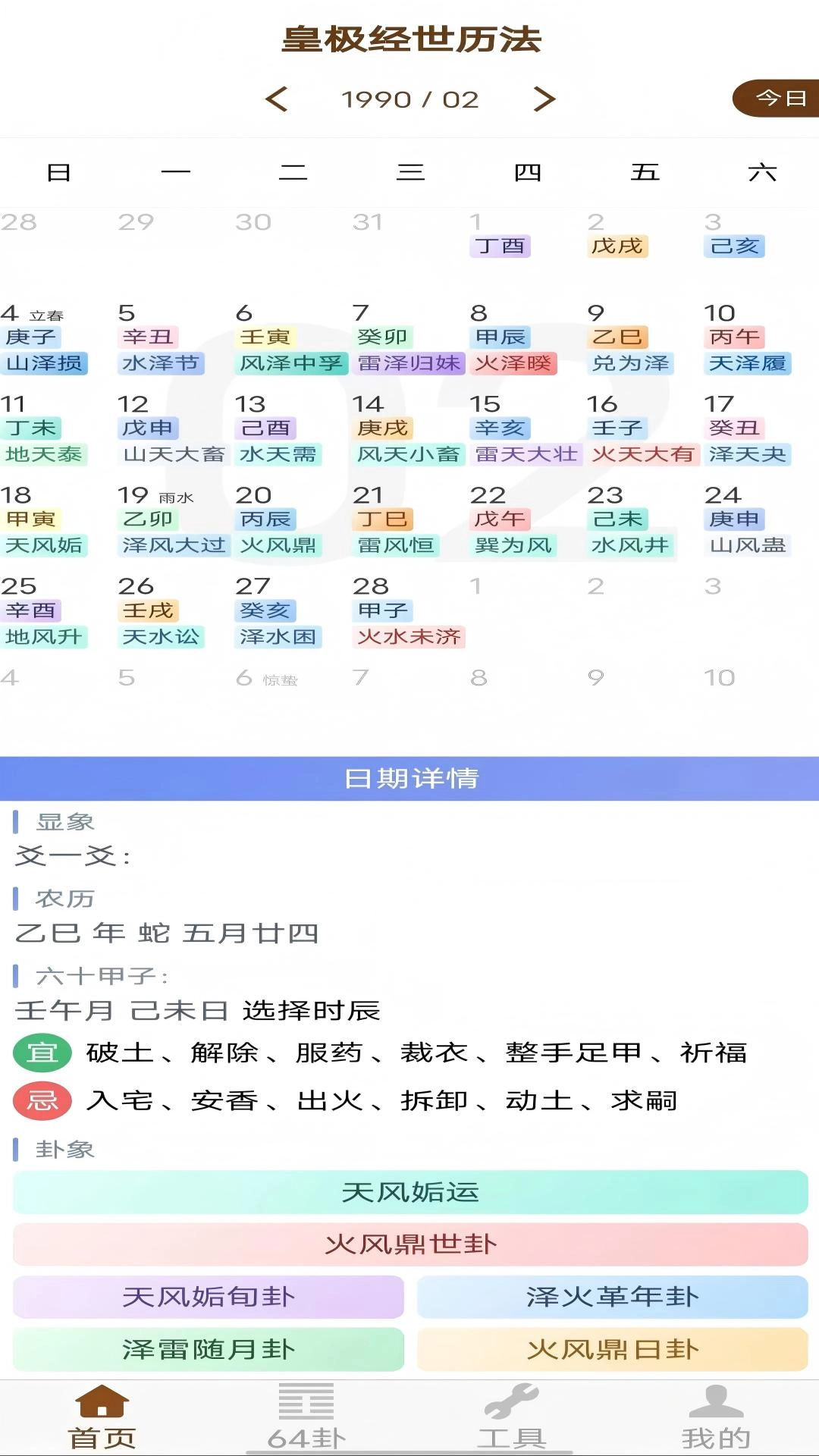Open the 火风鼎日卦 hexagram
819x1456 pixels.
612,1349
